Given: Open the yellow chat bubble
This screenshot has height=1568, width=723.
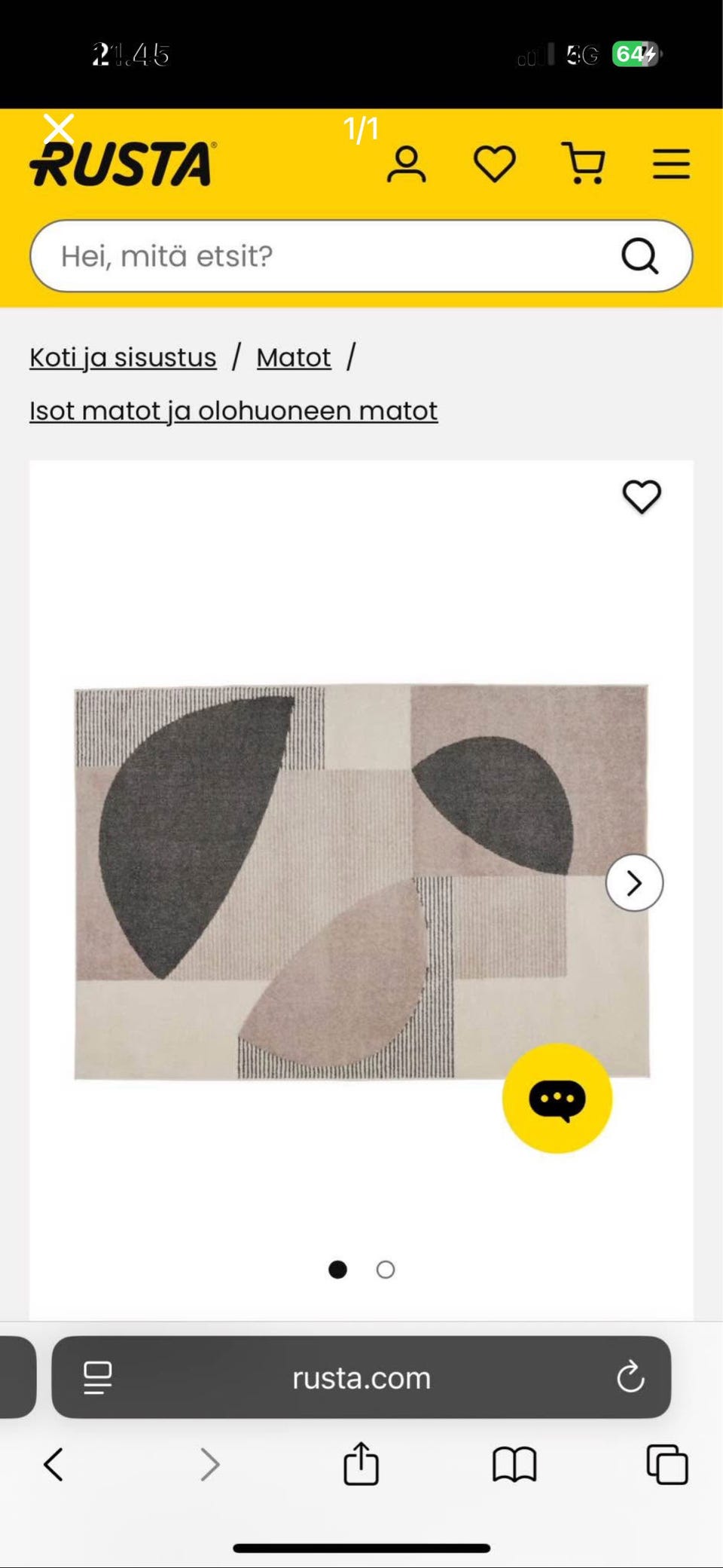Looking at the screenshot, I should (557, 1099).
